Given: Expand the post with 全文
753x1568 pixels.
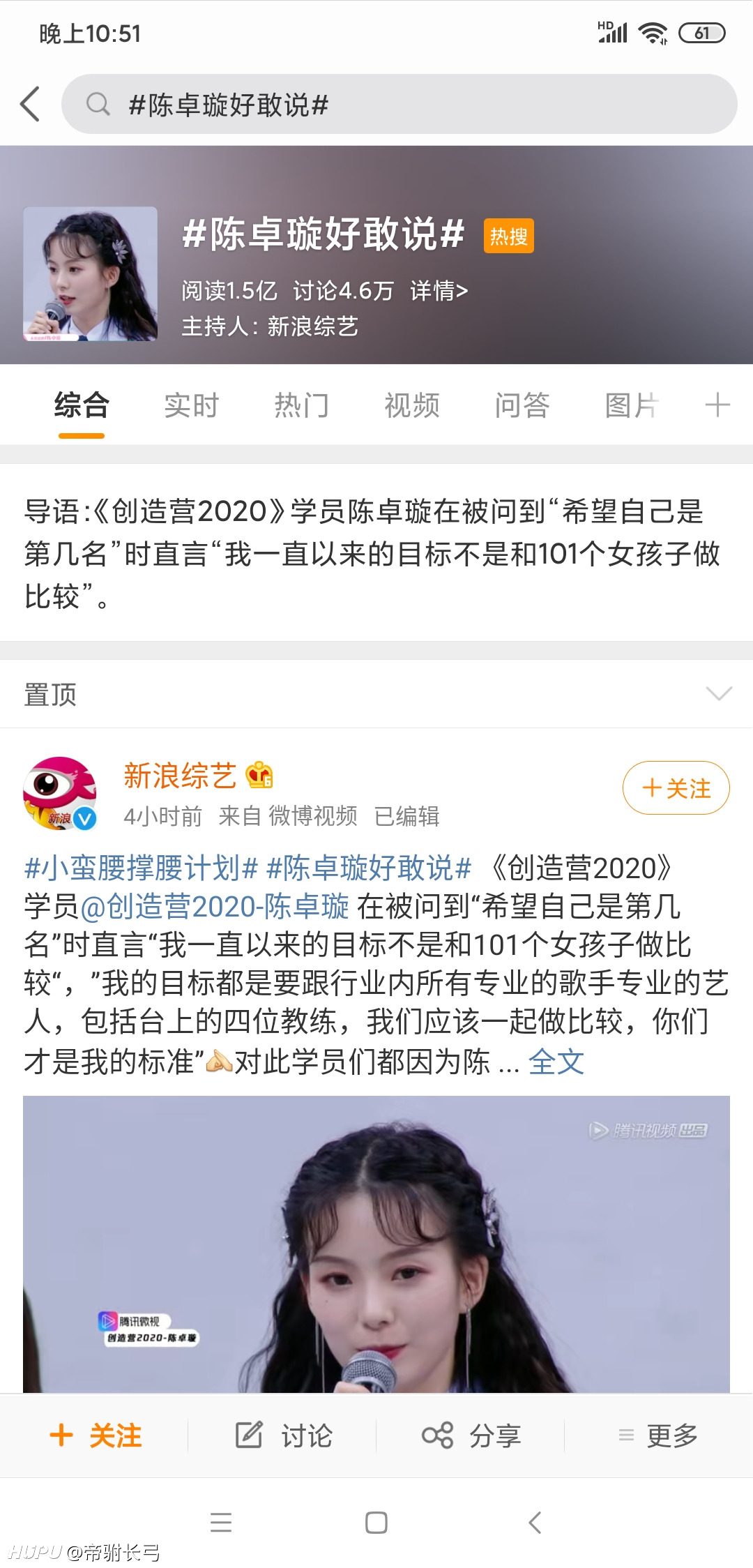Looking at the screenshot, I should (556, 1062).
